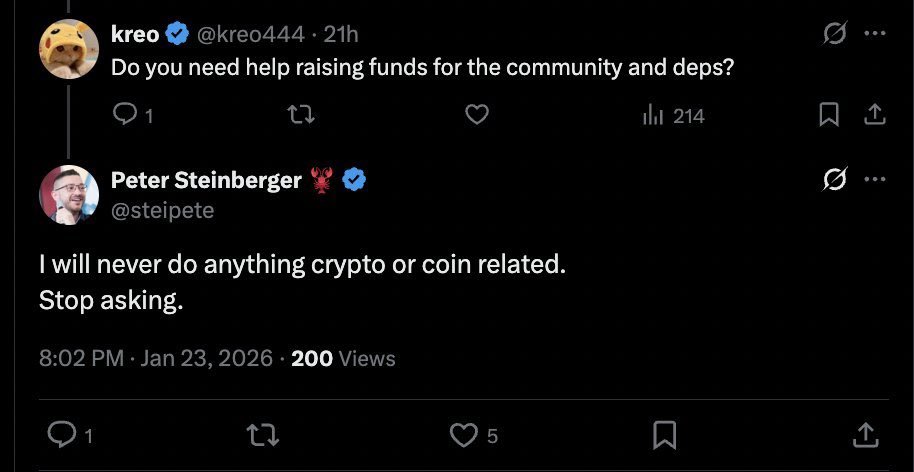Open Peter Steinberger's profile picture

click(x=69, y=194)
